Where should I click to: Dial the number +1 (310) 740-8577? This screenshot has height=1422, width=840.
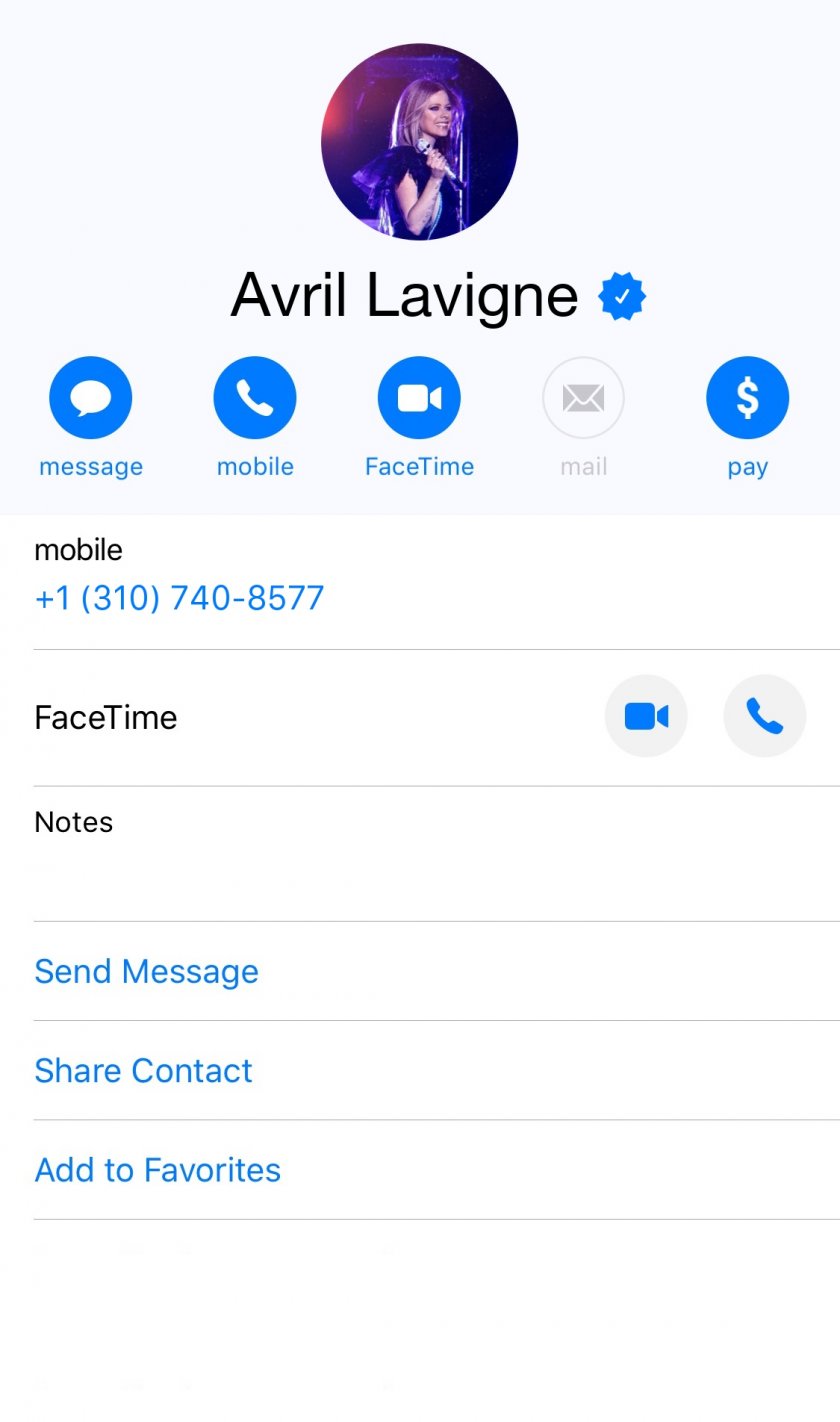pyautogui.click(x=180, y=598)
